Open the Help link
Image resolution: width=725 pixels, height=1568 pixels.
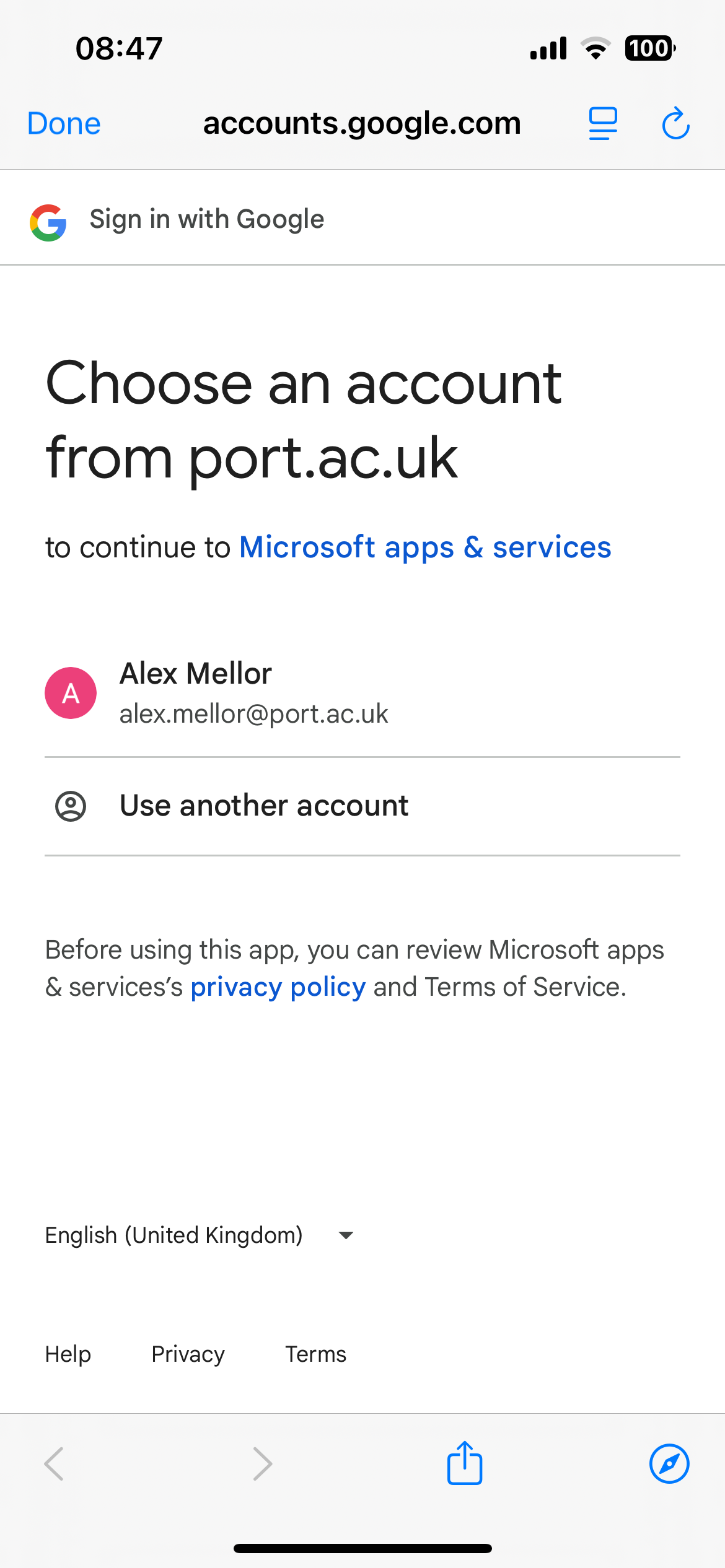(68, 1354)
